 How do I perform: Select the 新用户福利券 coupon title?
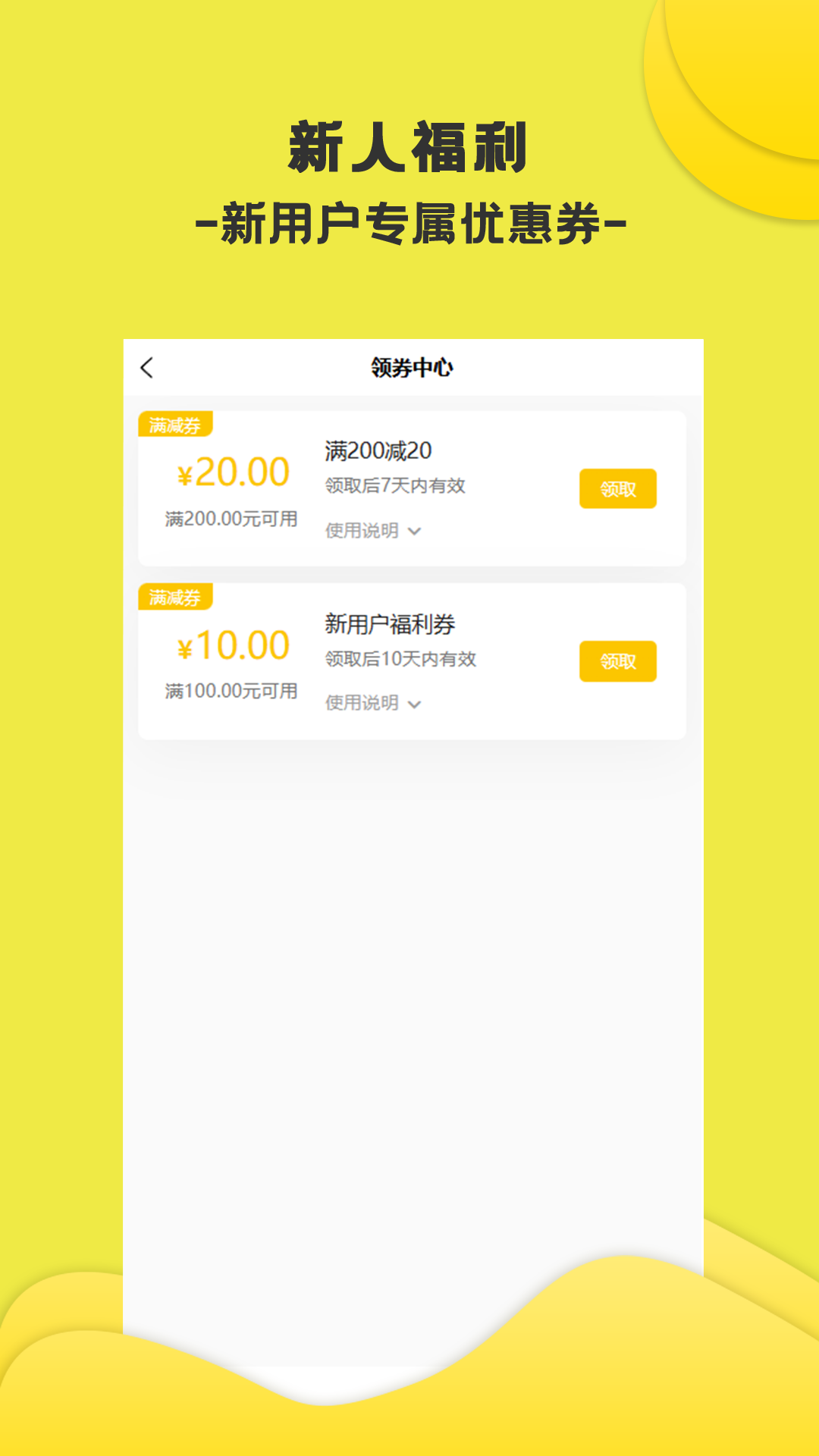coord(389,623)
